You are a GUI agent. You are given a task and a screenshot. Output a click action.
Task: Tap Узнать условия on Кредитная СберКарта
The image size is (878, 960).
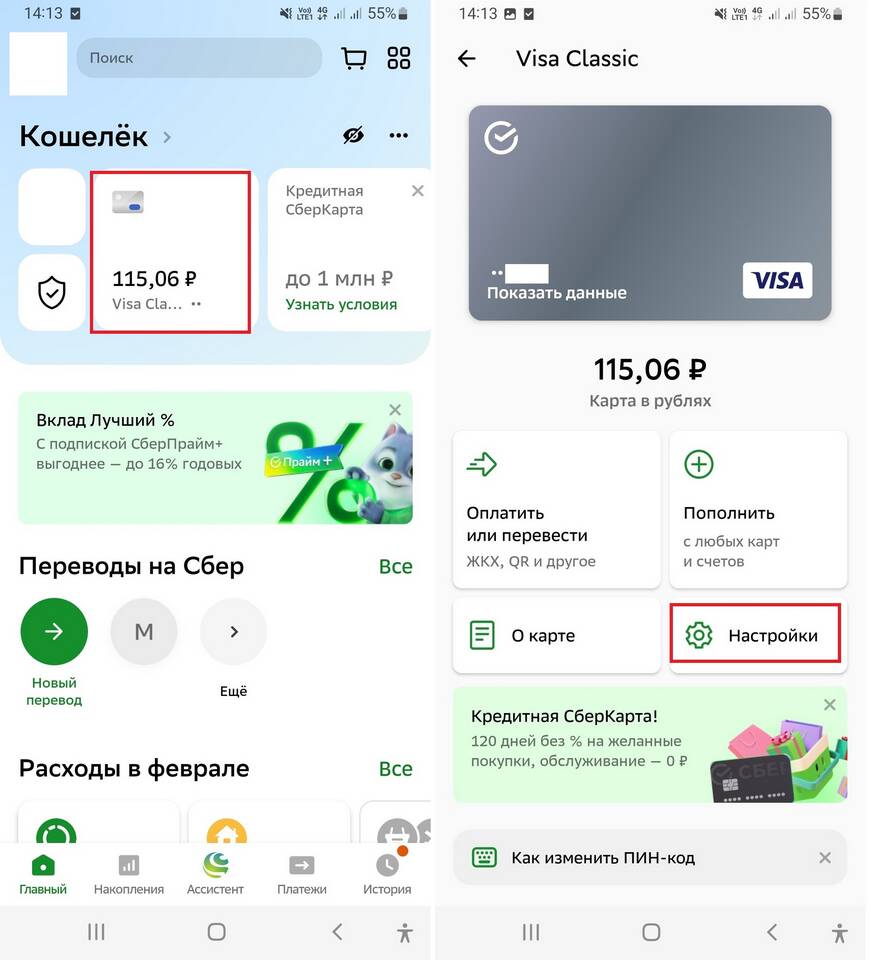pos(341,304)
